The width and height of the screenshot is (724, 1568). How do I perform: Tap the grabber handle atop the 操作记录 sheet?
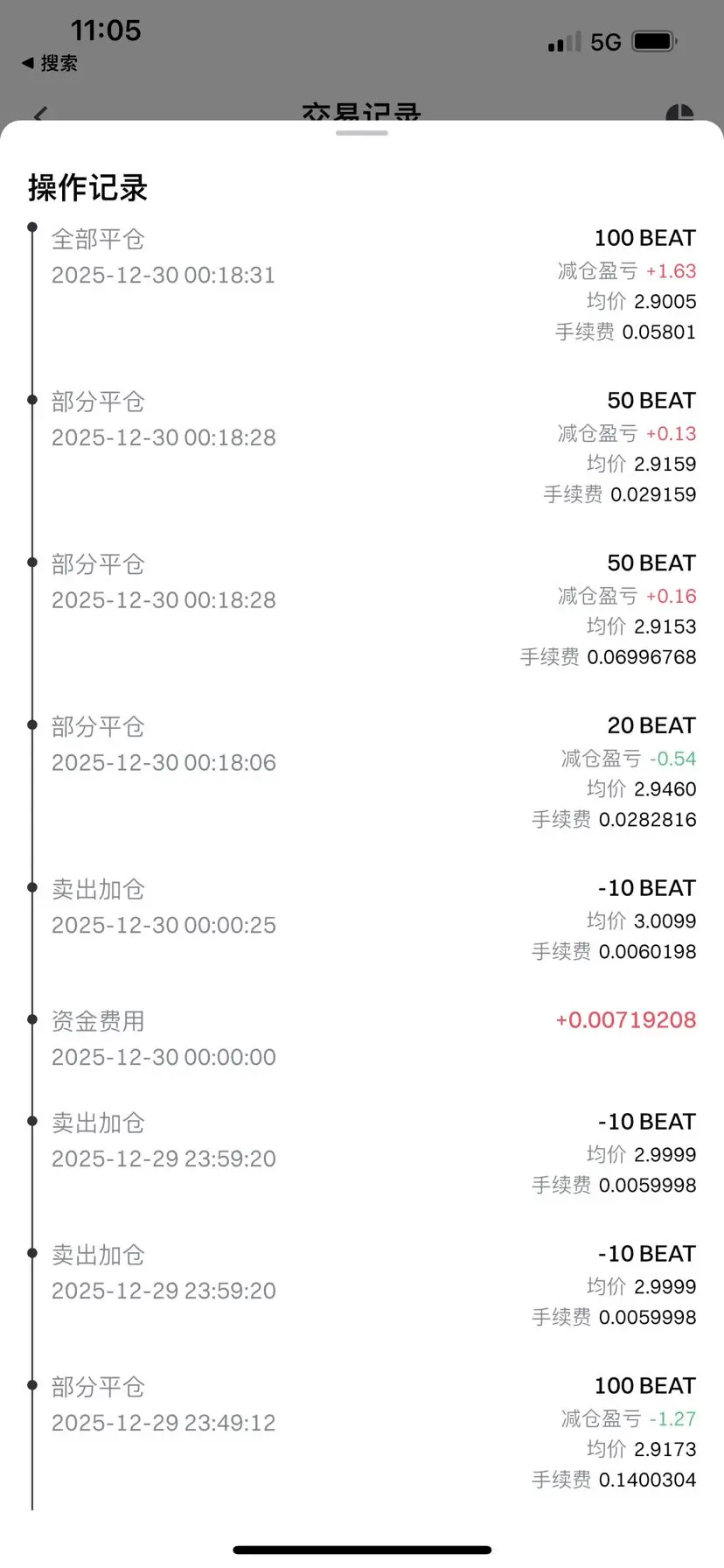[361, 133]
